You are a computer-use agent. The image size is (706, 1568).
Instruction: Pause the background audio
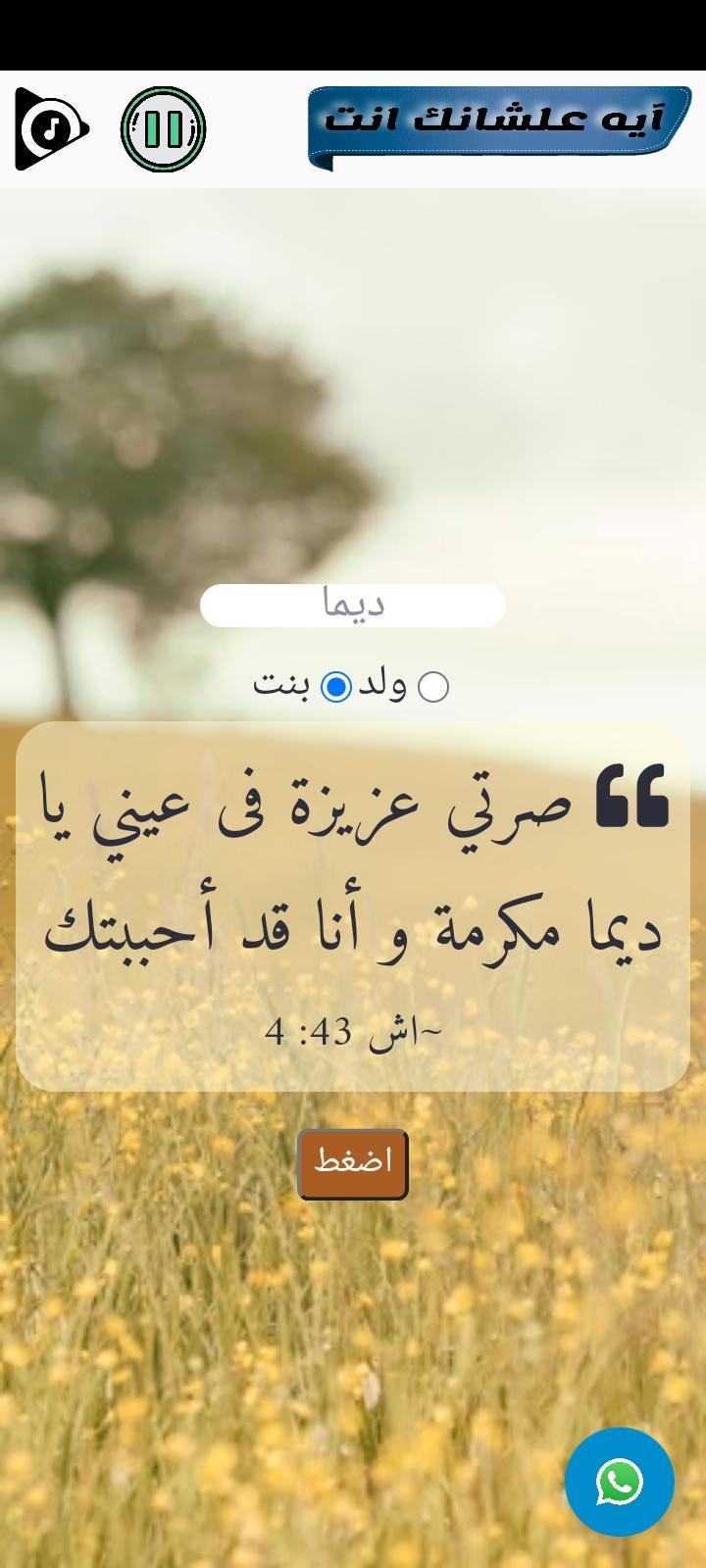click(163, 128)
